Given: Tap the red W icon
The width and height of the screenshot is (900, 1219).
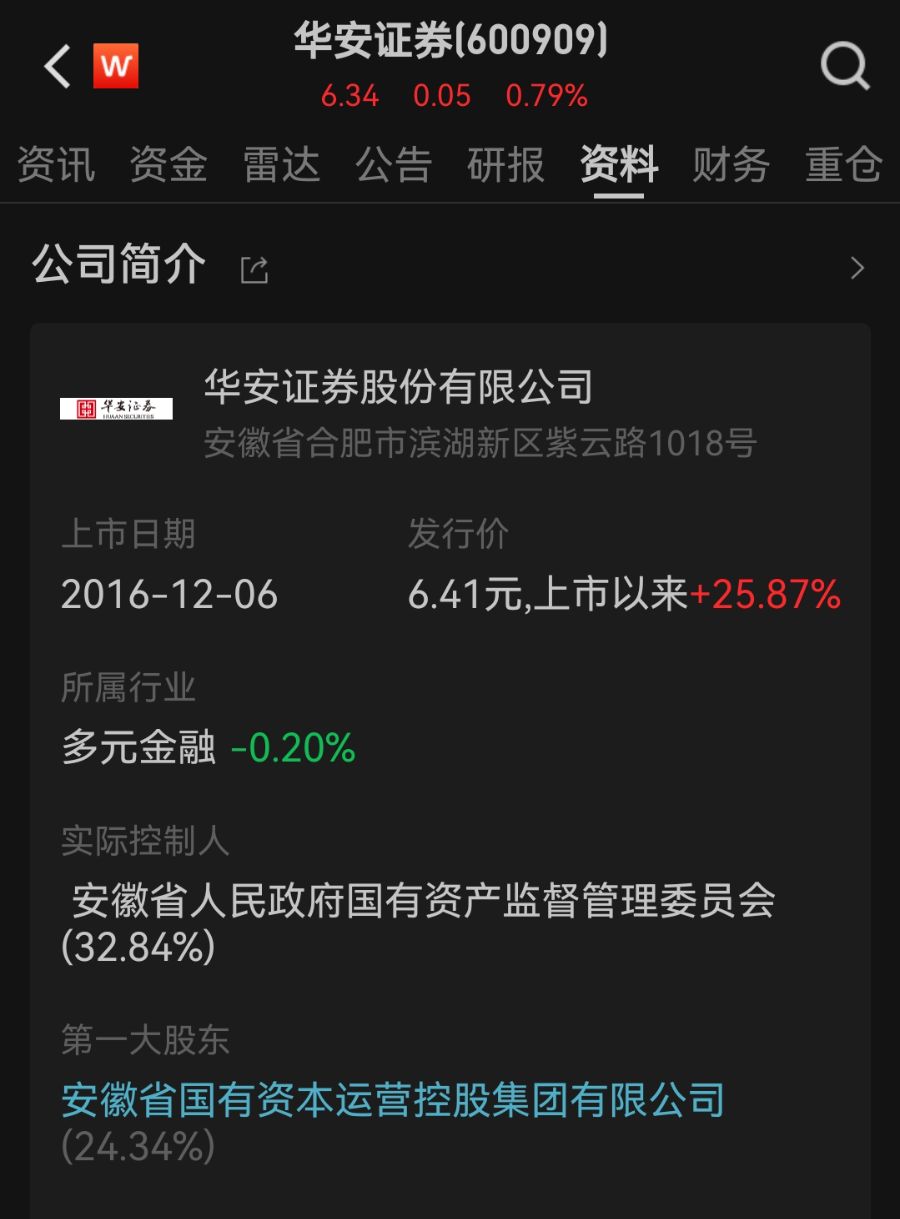Looking at the screenshot, I should (x=116, y=67).
